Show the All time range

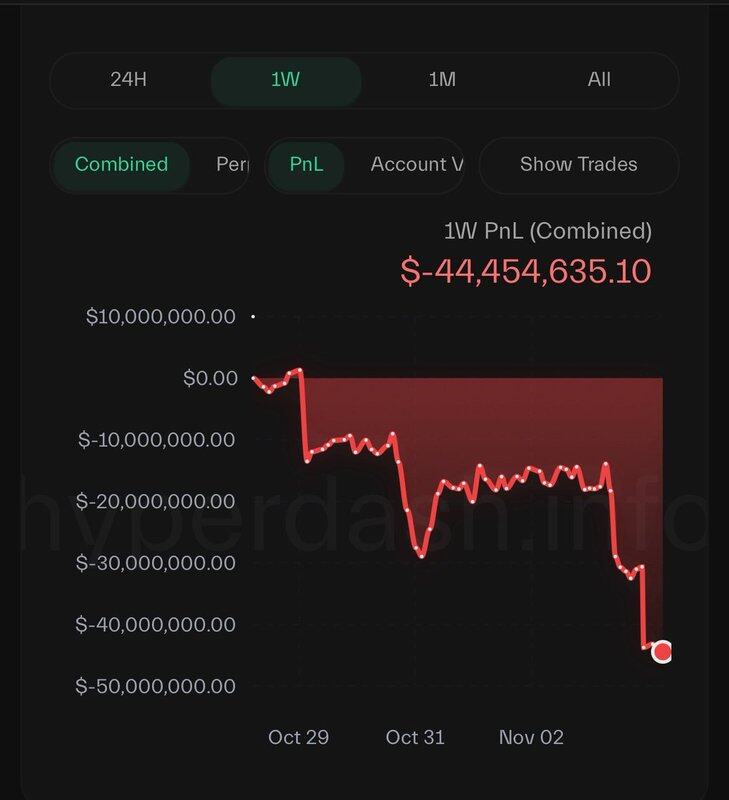click(x=599, y=80)
